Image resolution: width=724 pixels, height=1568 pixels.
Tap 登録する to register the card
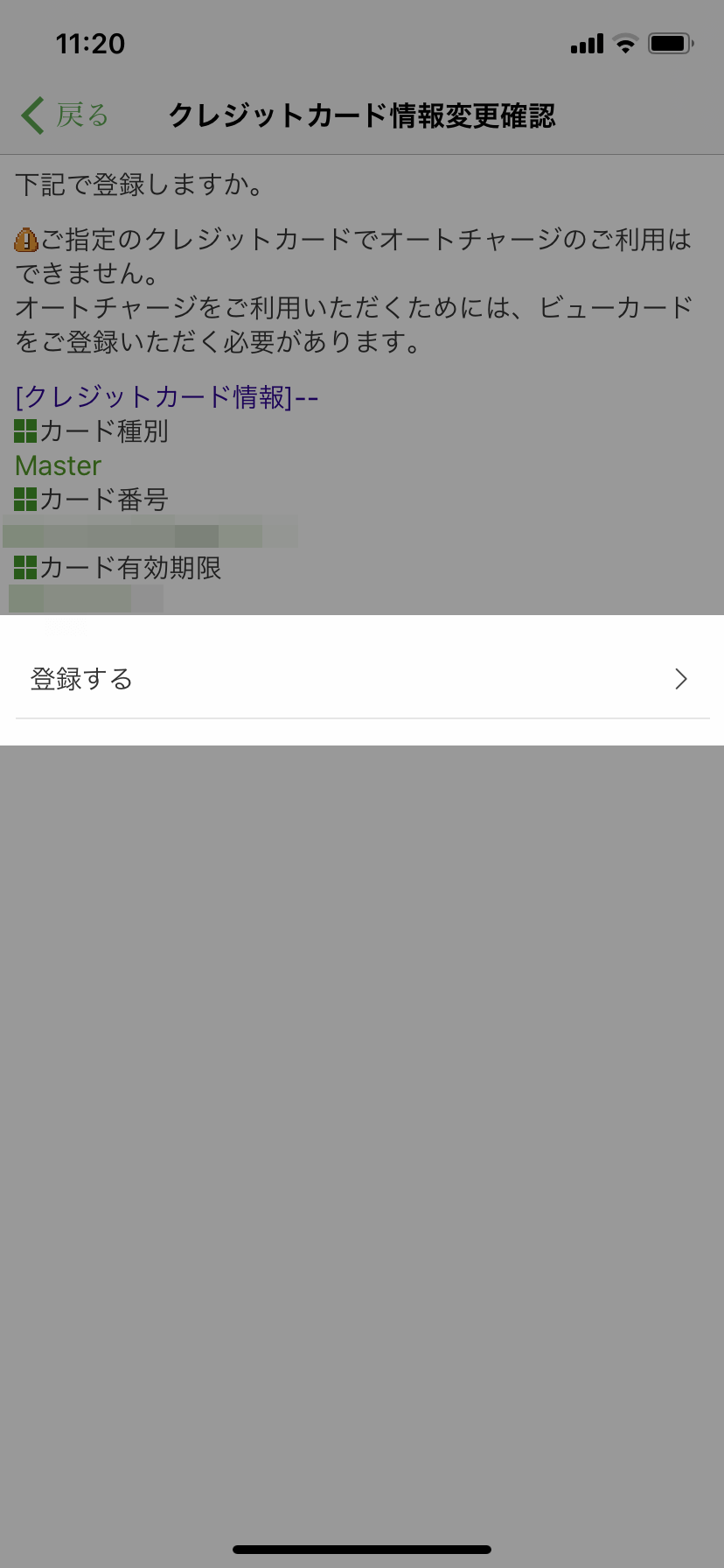point(81,679)
